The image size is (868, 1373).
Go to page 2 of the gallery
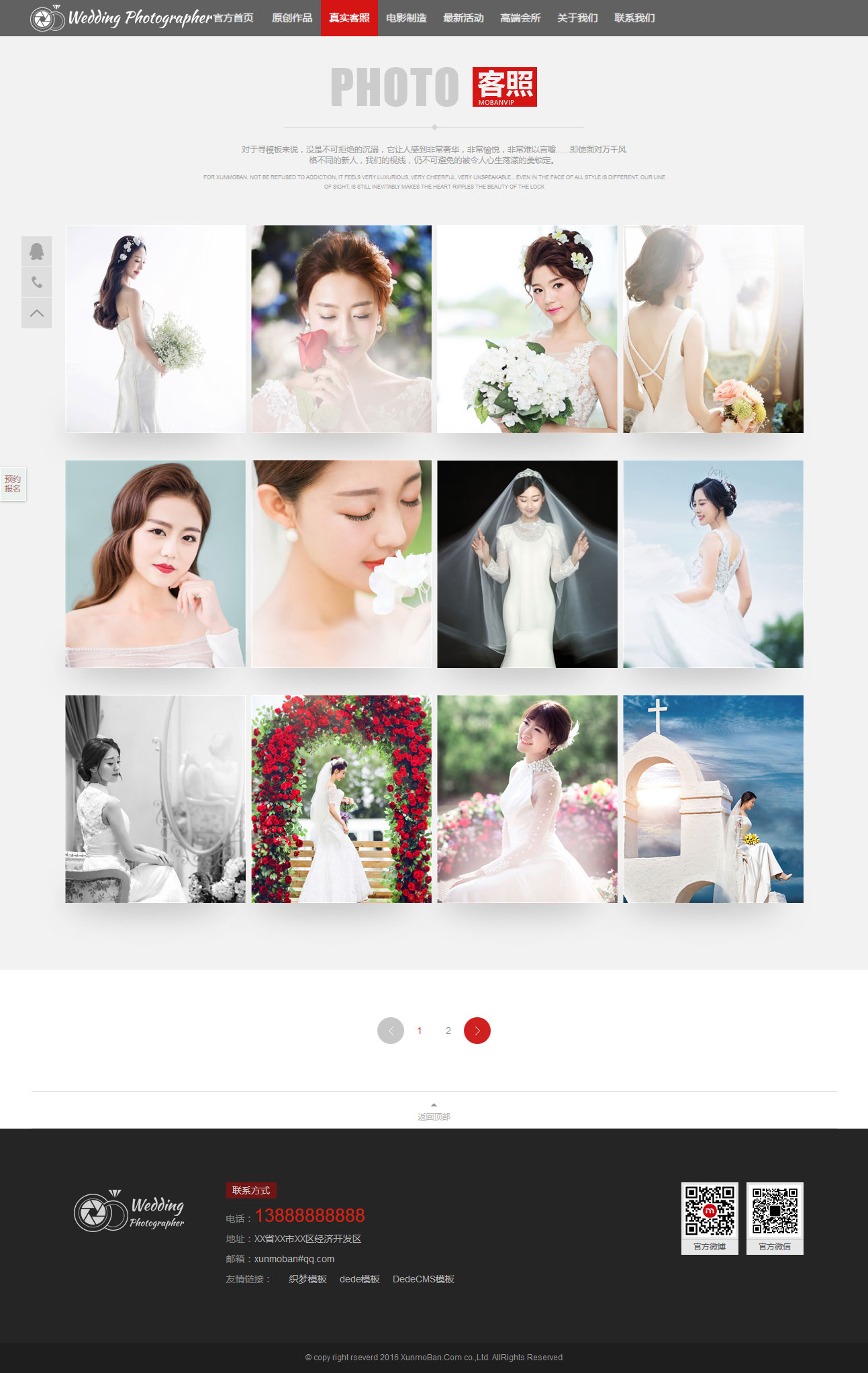(x=448, y=1031)
